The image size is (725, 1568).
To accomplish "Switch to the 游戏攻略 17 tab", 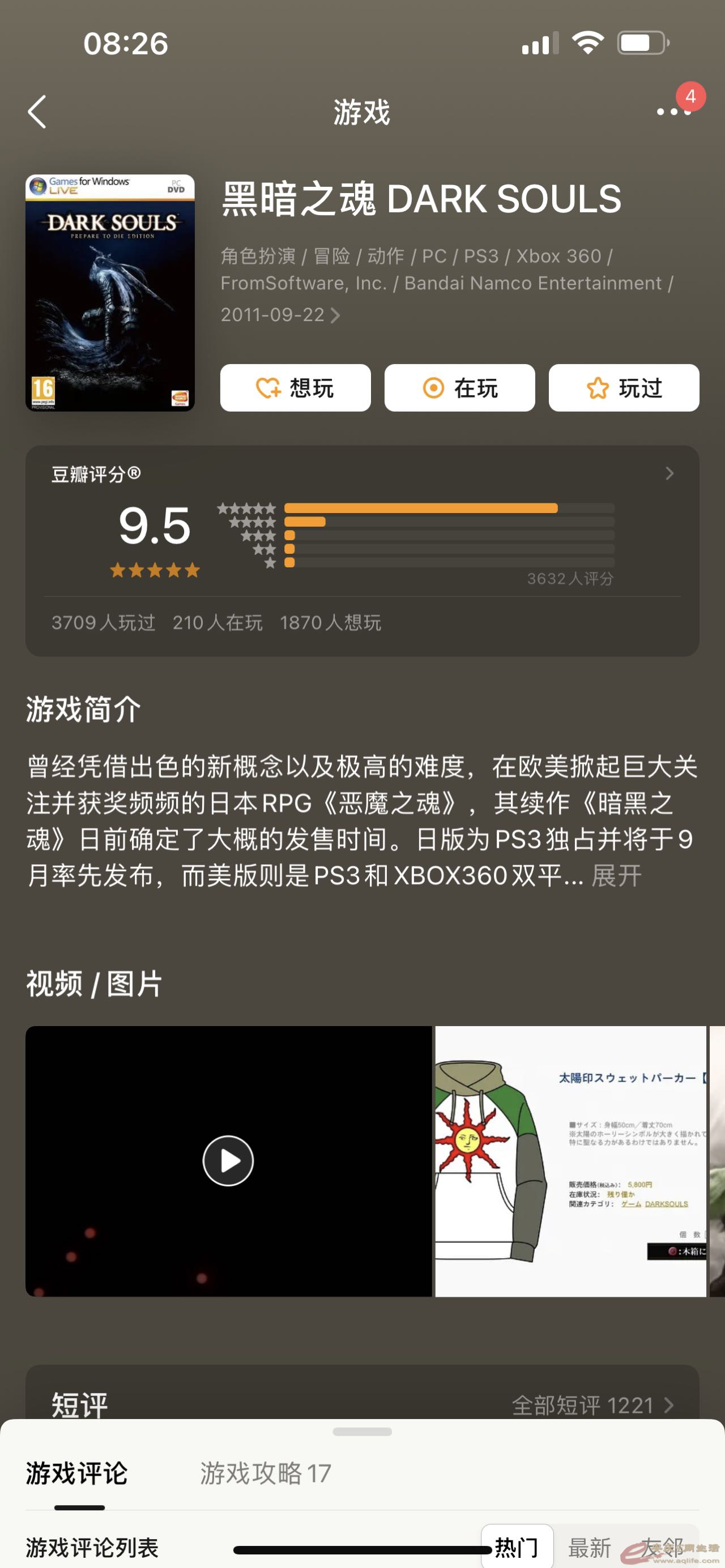I will click(266, 1473).
